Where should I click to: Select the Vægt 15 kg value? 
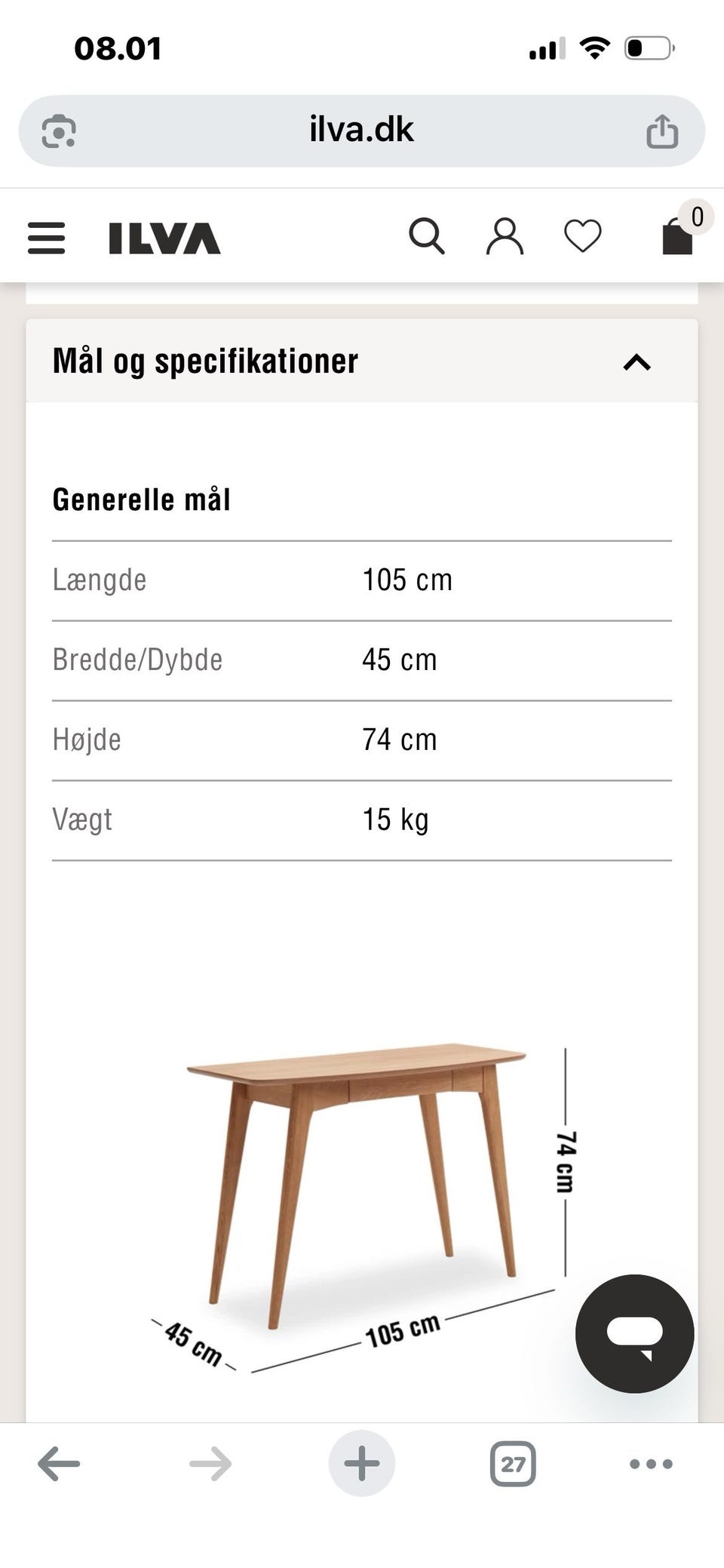click(x=395, y=819)
